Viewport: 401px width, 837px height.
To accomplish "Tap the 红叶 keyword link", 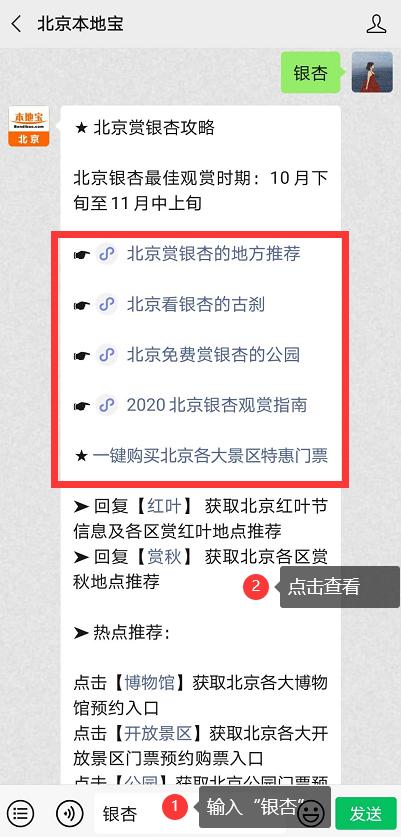I will pos(164,506).
